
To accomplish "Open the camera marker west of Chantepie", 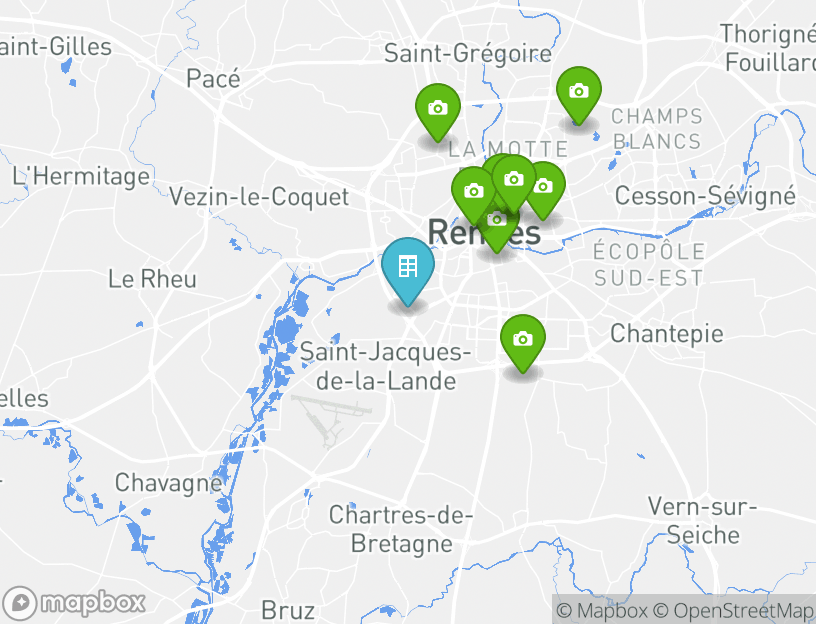I will pyautogui.click(x=521, y=340).
